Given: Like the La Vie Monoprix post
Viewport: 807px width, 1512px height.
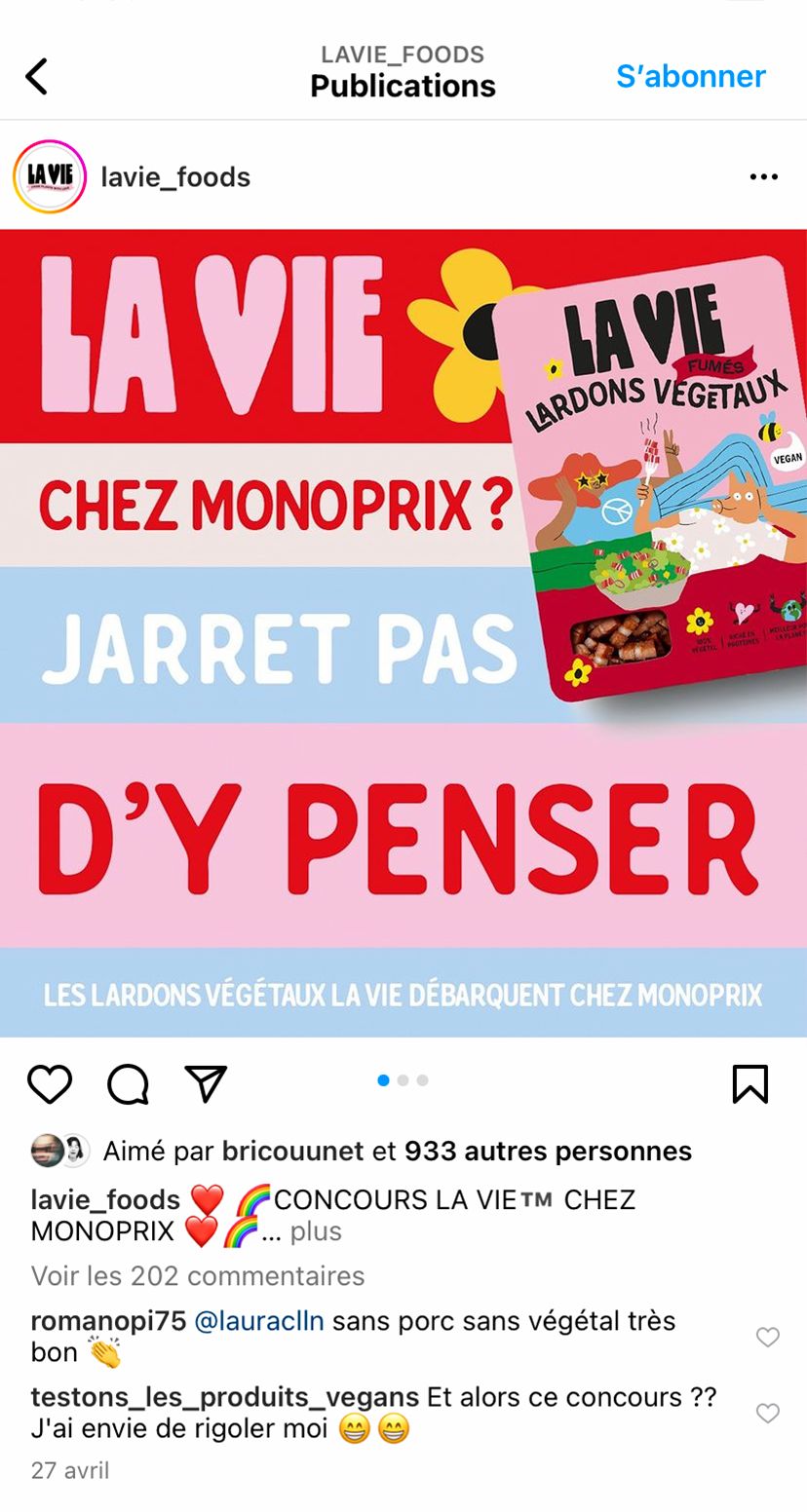Looking at the screenshot, I should [50, 1083].
